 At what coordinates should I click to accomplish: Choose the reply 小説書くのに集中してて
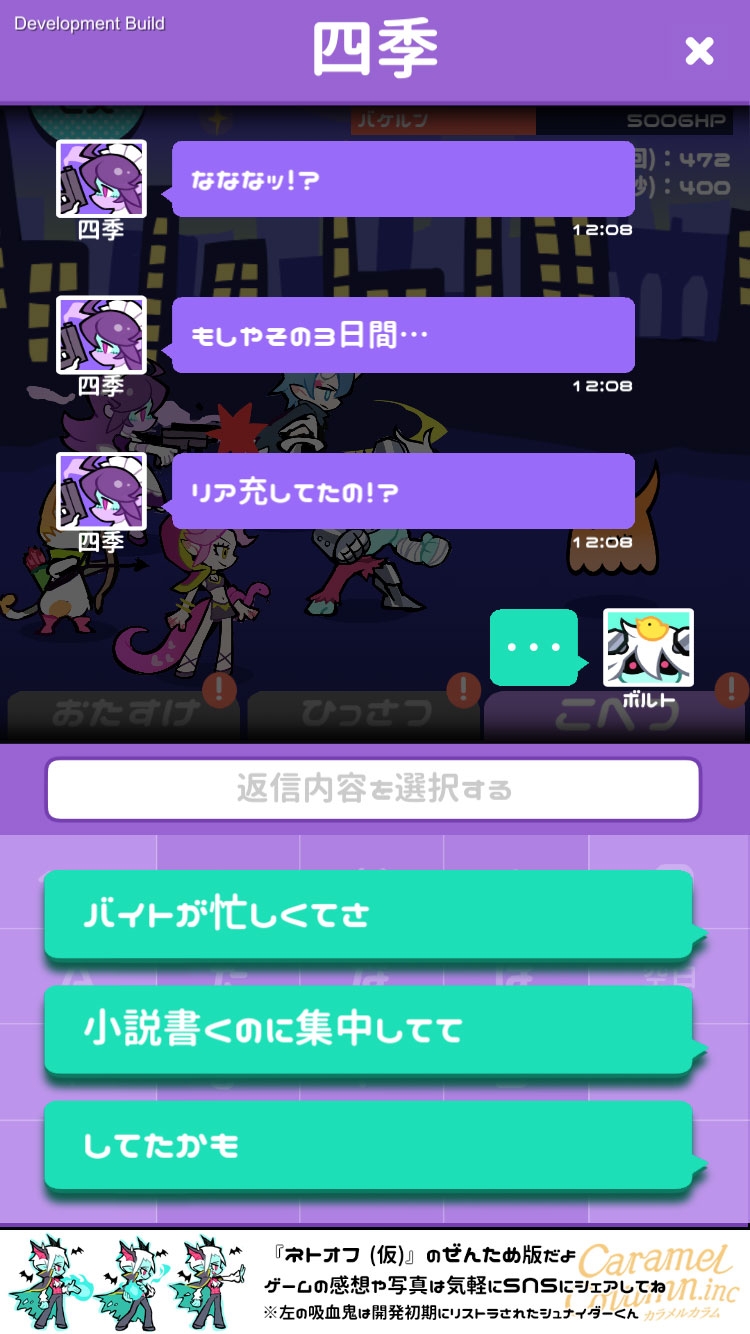pyautogui.click(x=368, y=1030)
